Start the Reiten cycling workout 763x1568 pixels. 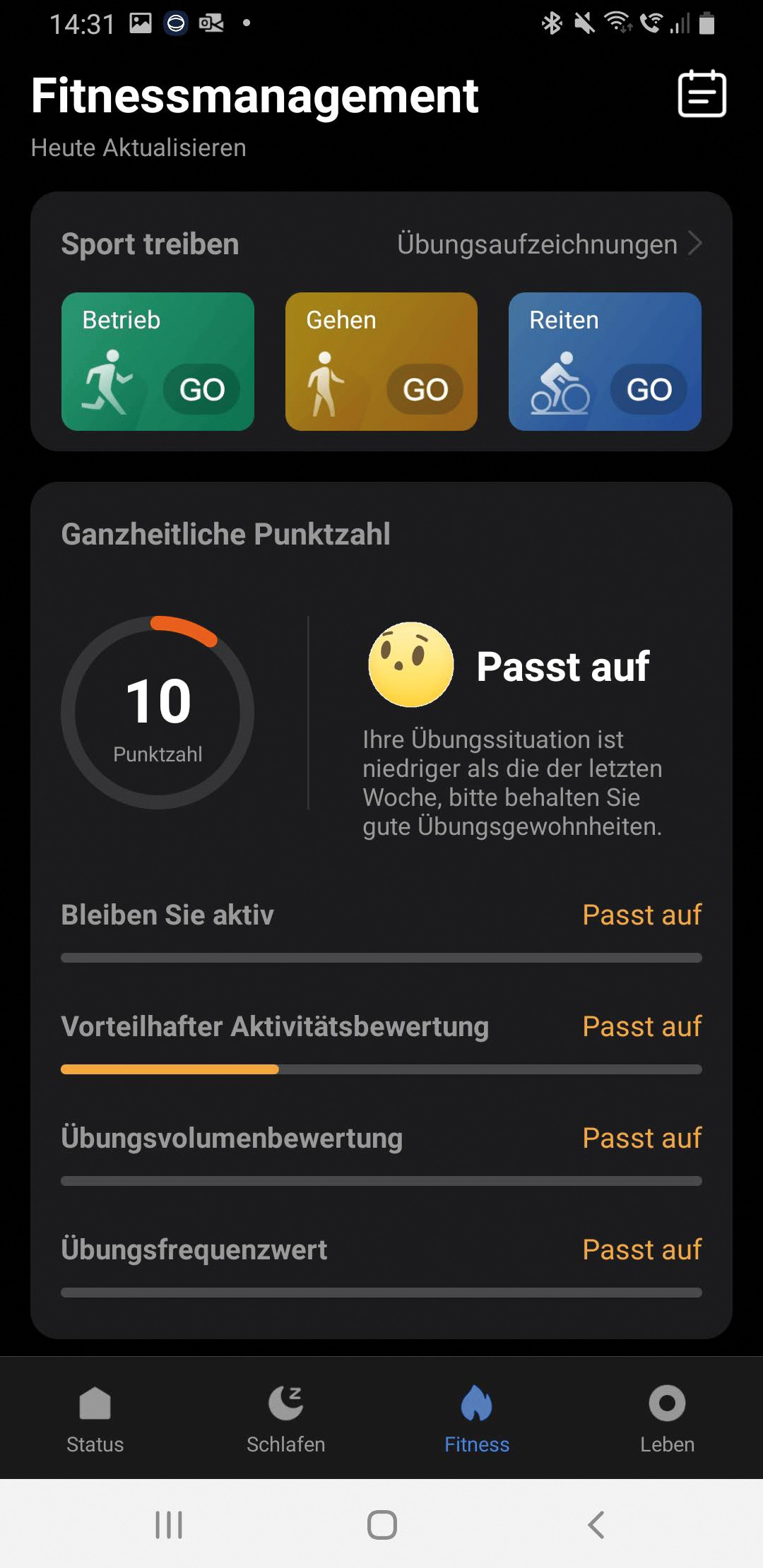point(649,389)
